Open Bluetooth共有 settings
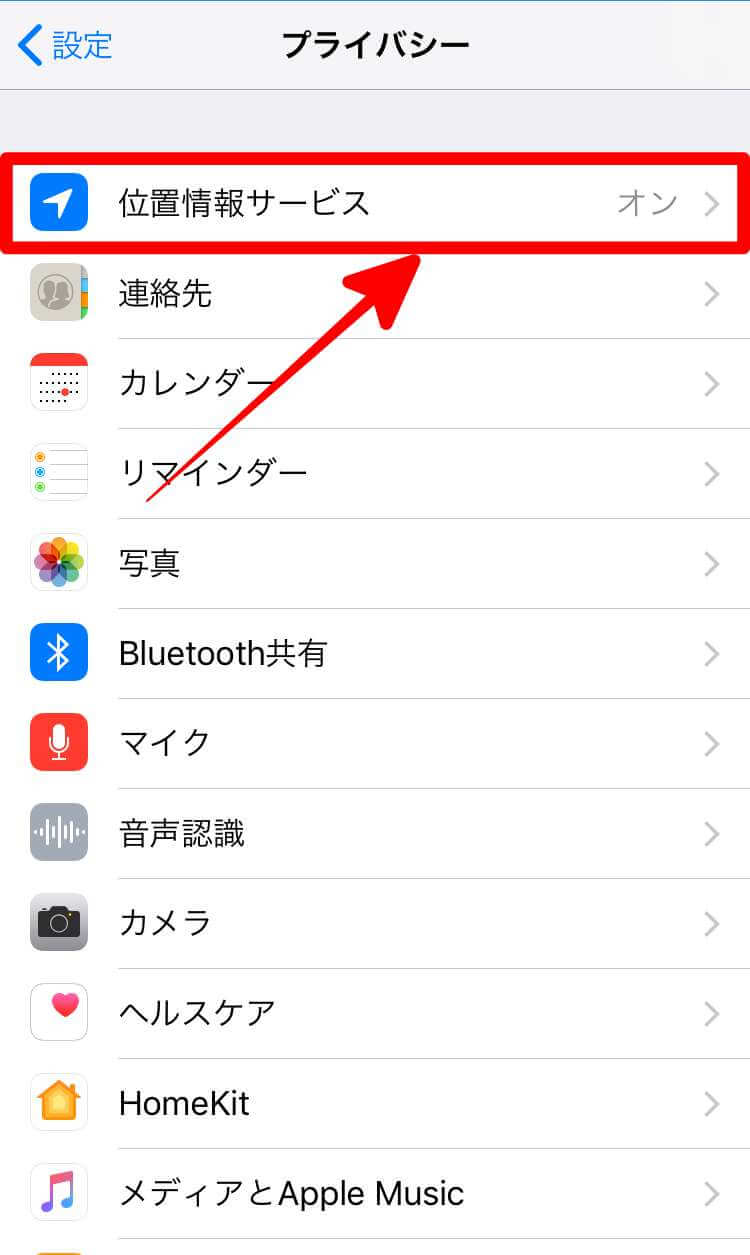Screen dimensions: 750x1255 [x=375, y=654]
